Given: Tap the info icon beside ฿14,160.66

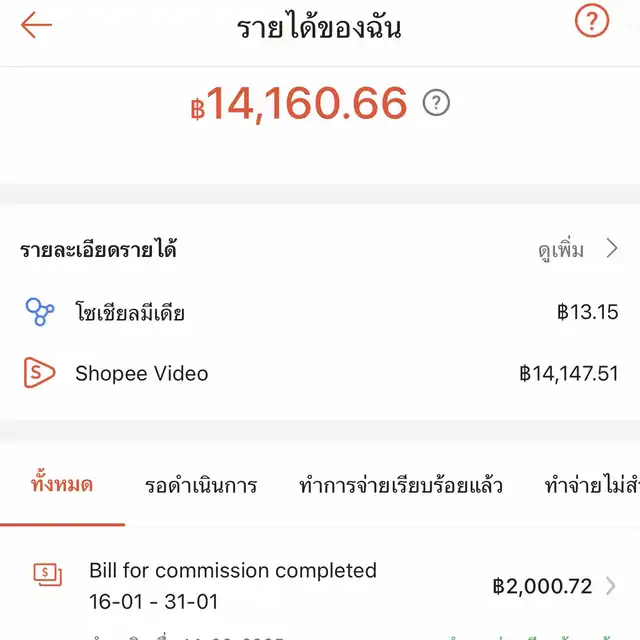Looking at the screenshot, I should point(436,102).
